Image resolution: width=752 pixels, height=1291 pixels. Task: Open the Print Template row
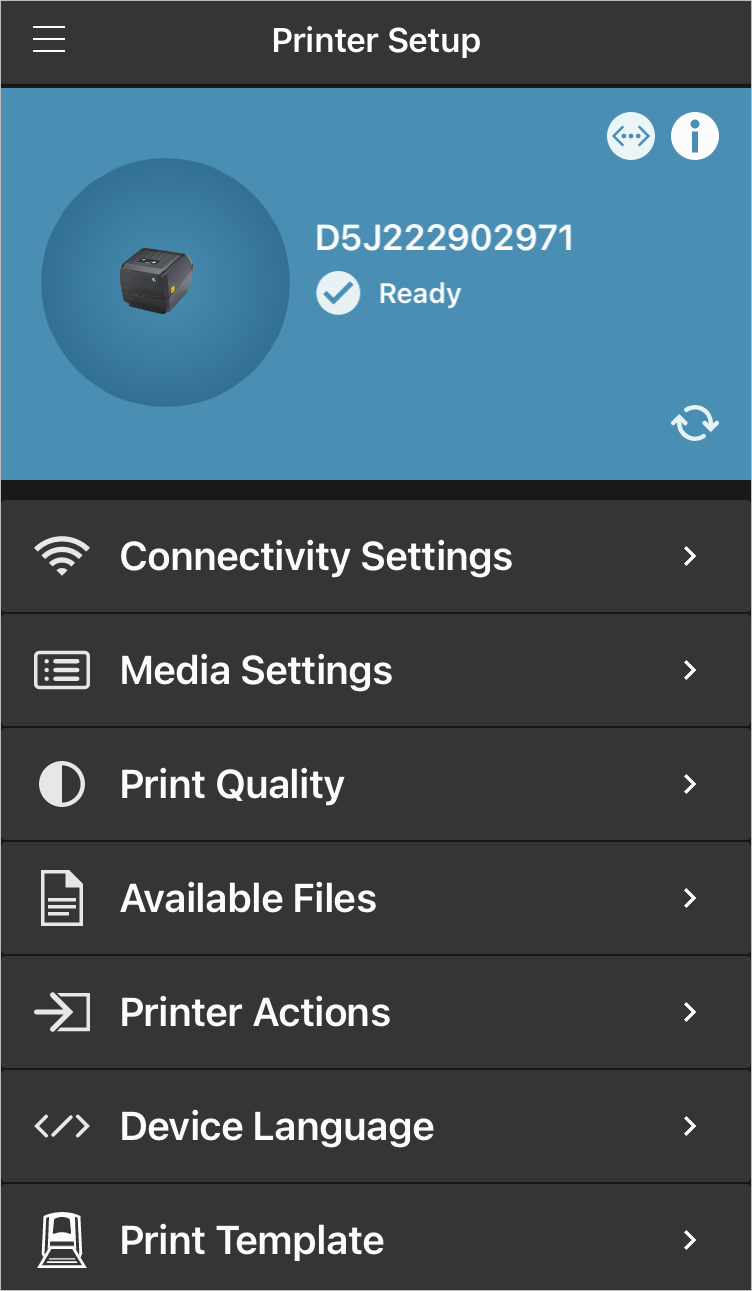pyautogui.click(x=376, y=1238)
